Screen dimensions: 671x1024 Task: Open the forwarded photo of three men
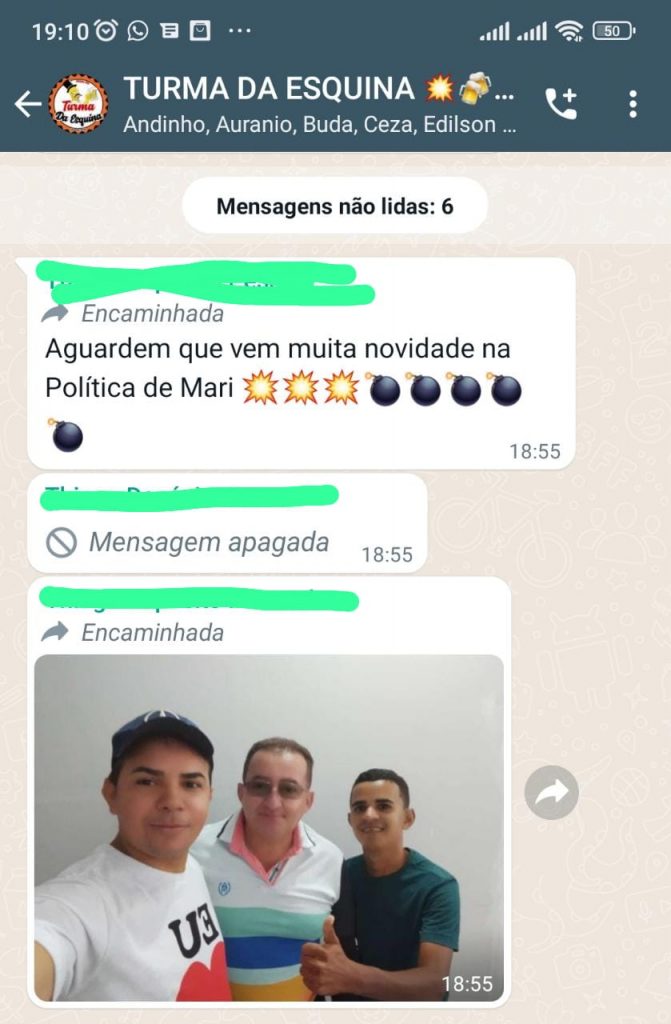(x=269, y=827)
